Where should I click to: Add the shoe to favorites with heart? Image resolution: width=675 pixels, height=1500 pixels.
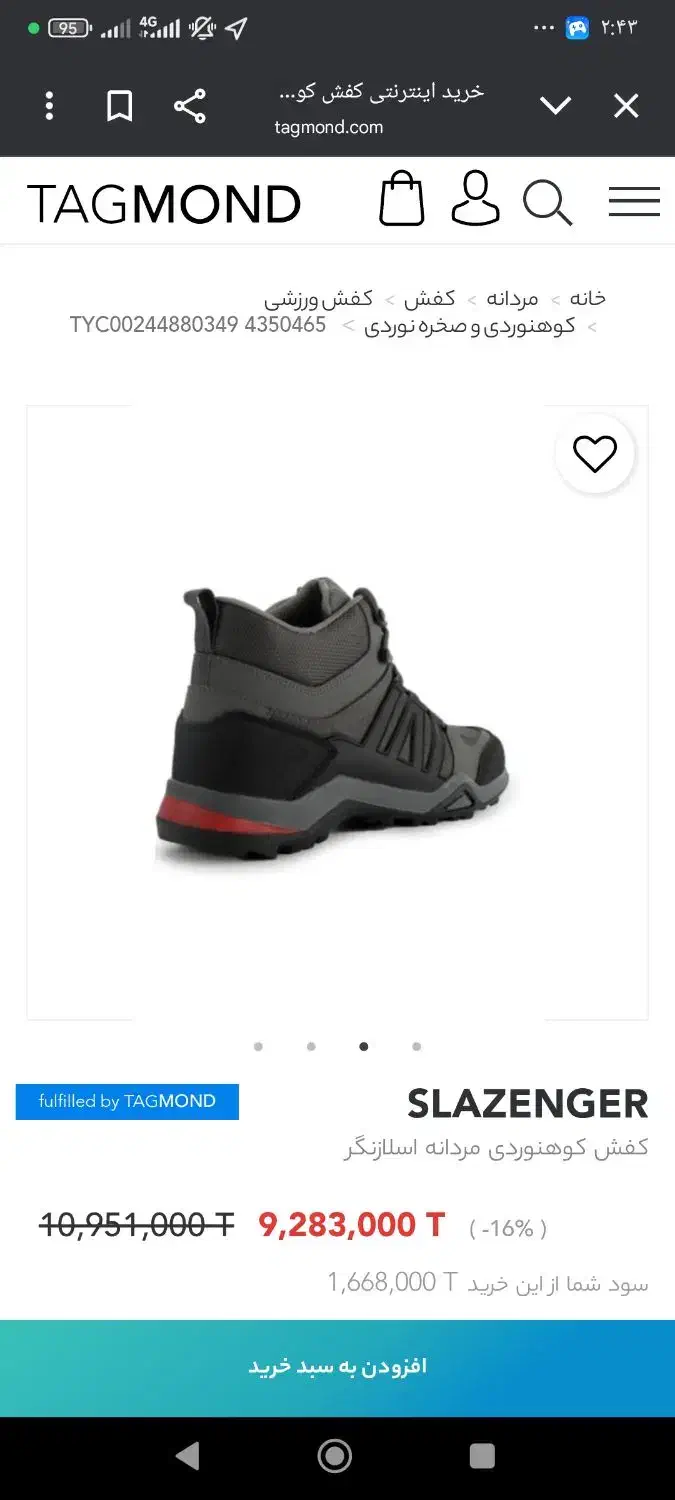(x=595, y=455)
